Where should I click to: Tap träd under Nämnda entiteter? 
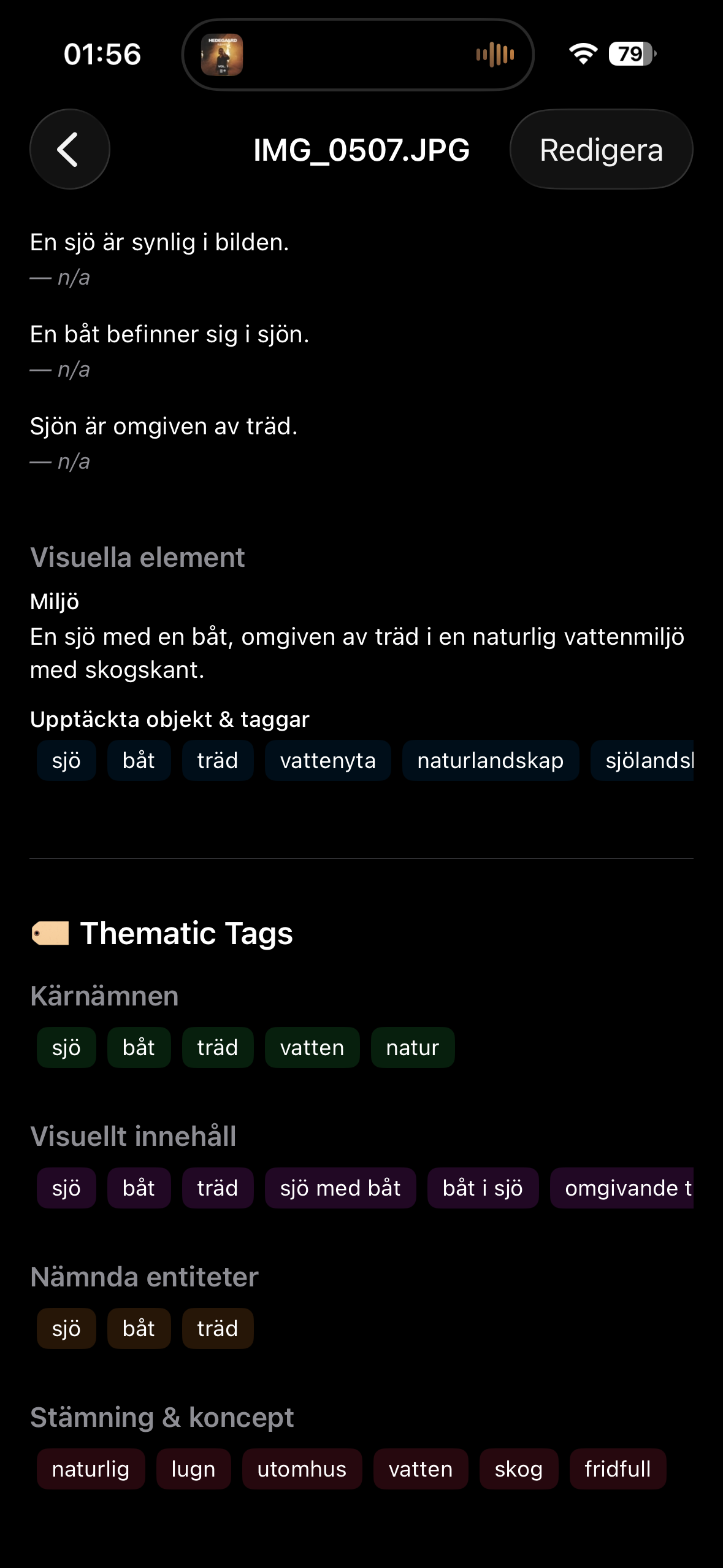[x=217, y=1329]
